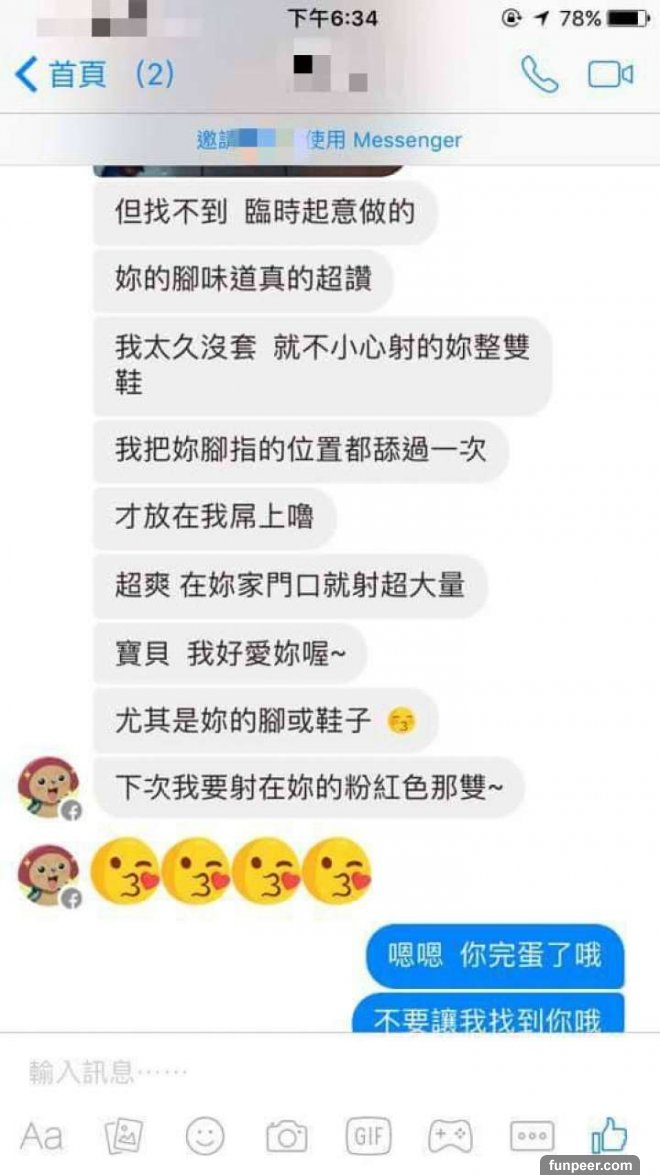This screenshot has height=1175, width=660.
Task: Focus the 輸入訊息 message field
Action: tap(300, 1073)
